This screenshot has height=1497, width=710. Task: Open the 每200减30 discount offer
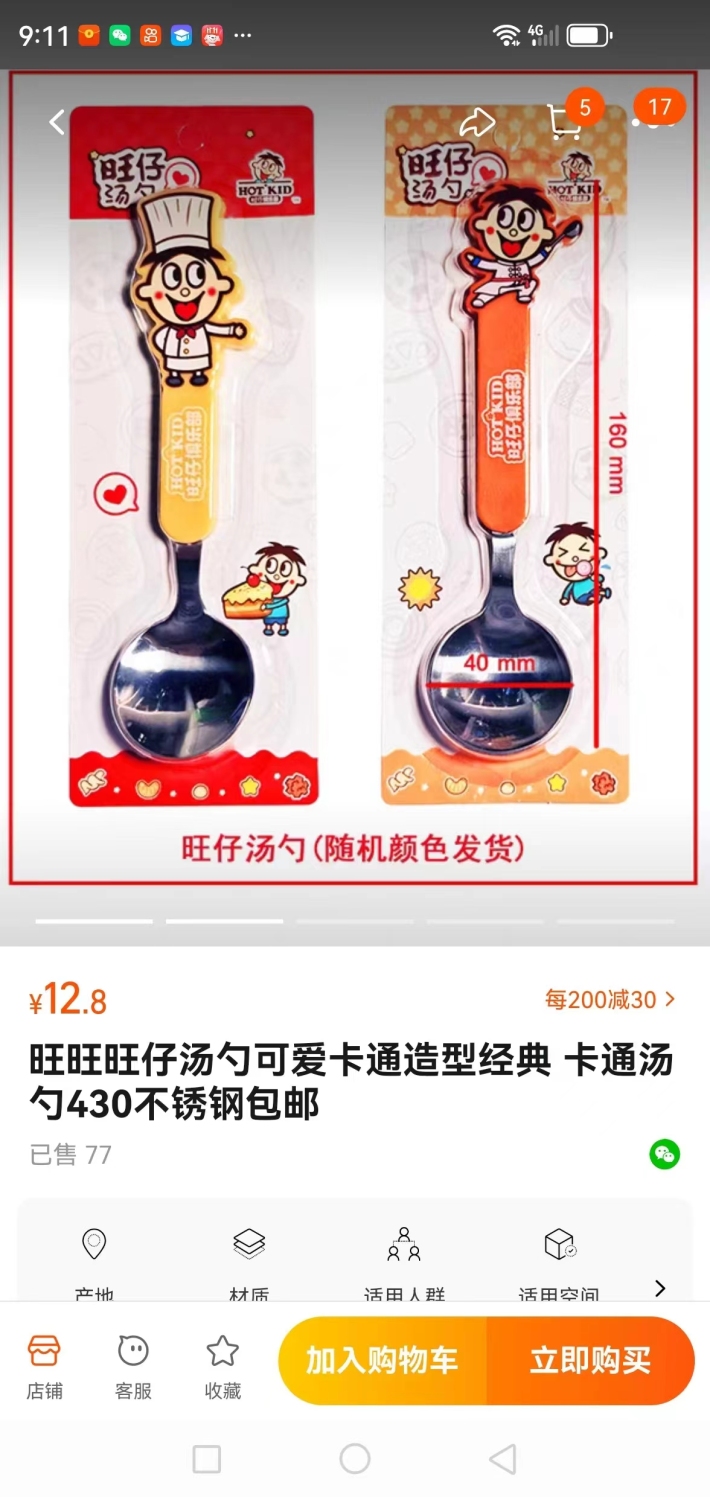pyautogui.click(x=610, y=999)
